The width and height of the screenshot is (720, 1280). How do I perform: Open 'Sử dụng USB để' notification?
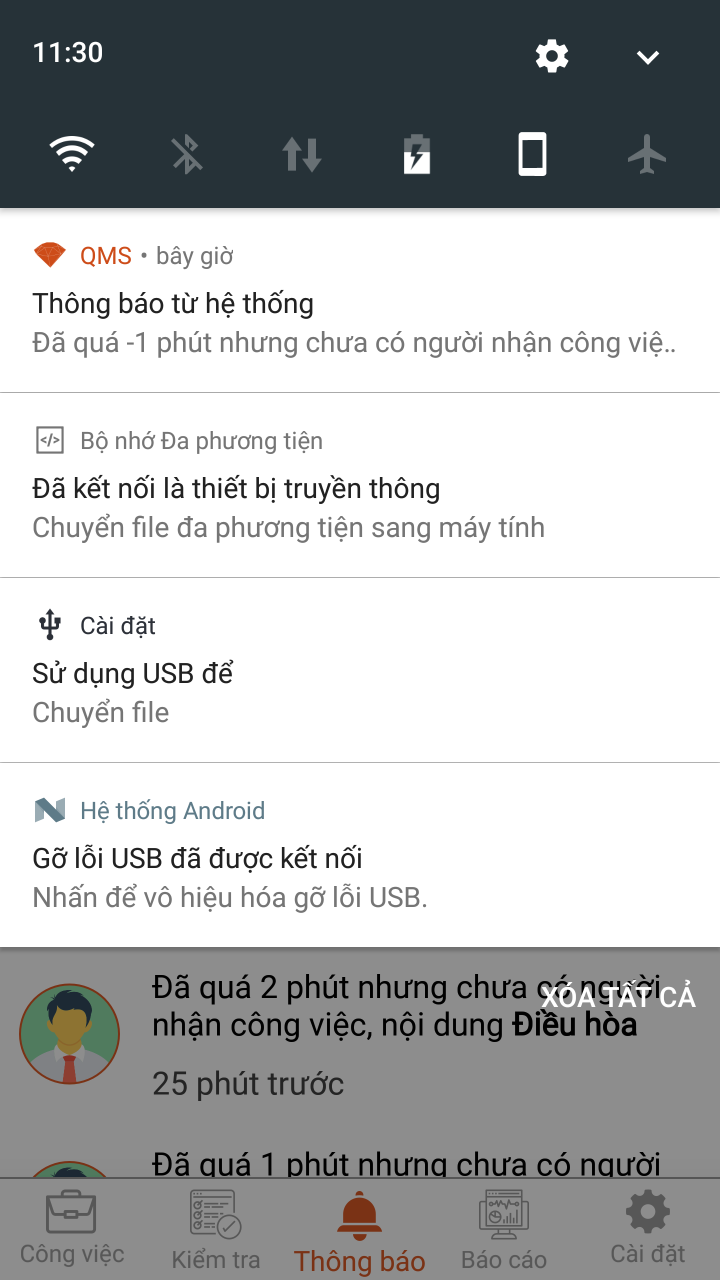click(x=360, y=670)
